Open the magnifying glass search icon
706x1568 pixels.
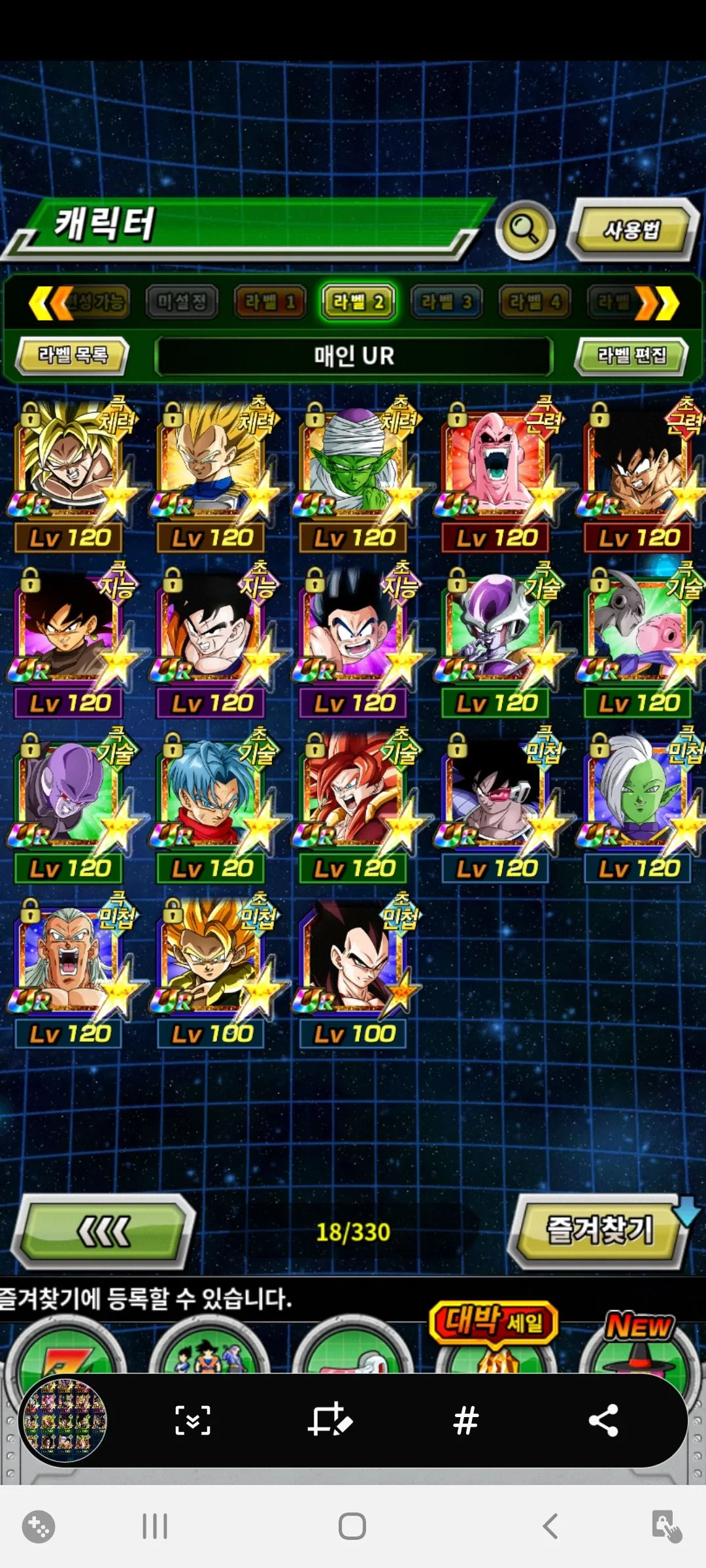525,229
